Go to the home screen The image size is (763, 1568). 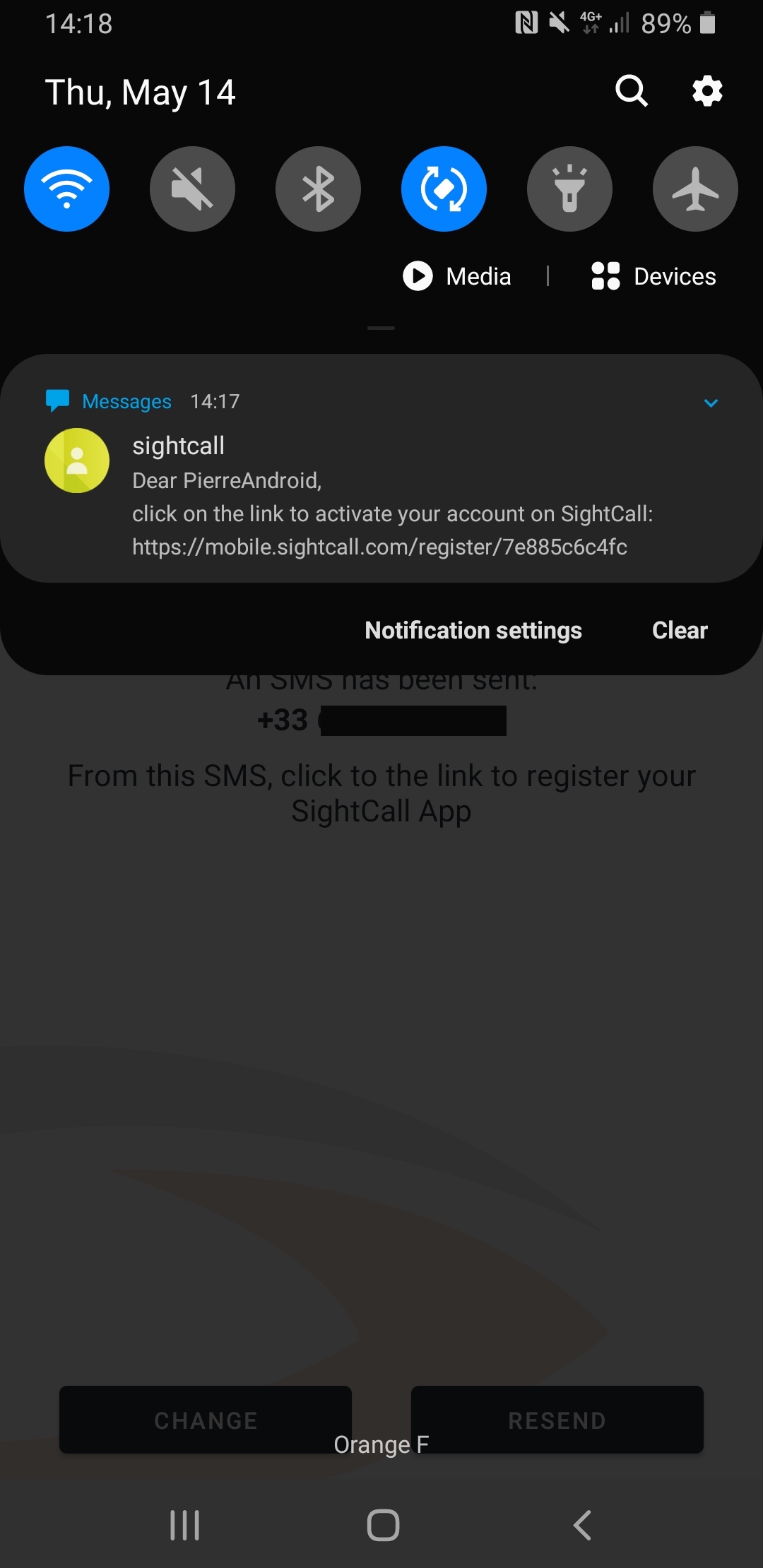[x=383, y=1525]
